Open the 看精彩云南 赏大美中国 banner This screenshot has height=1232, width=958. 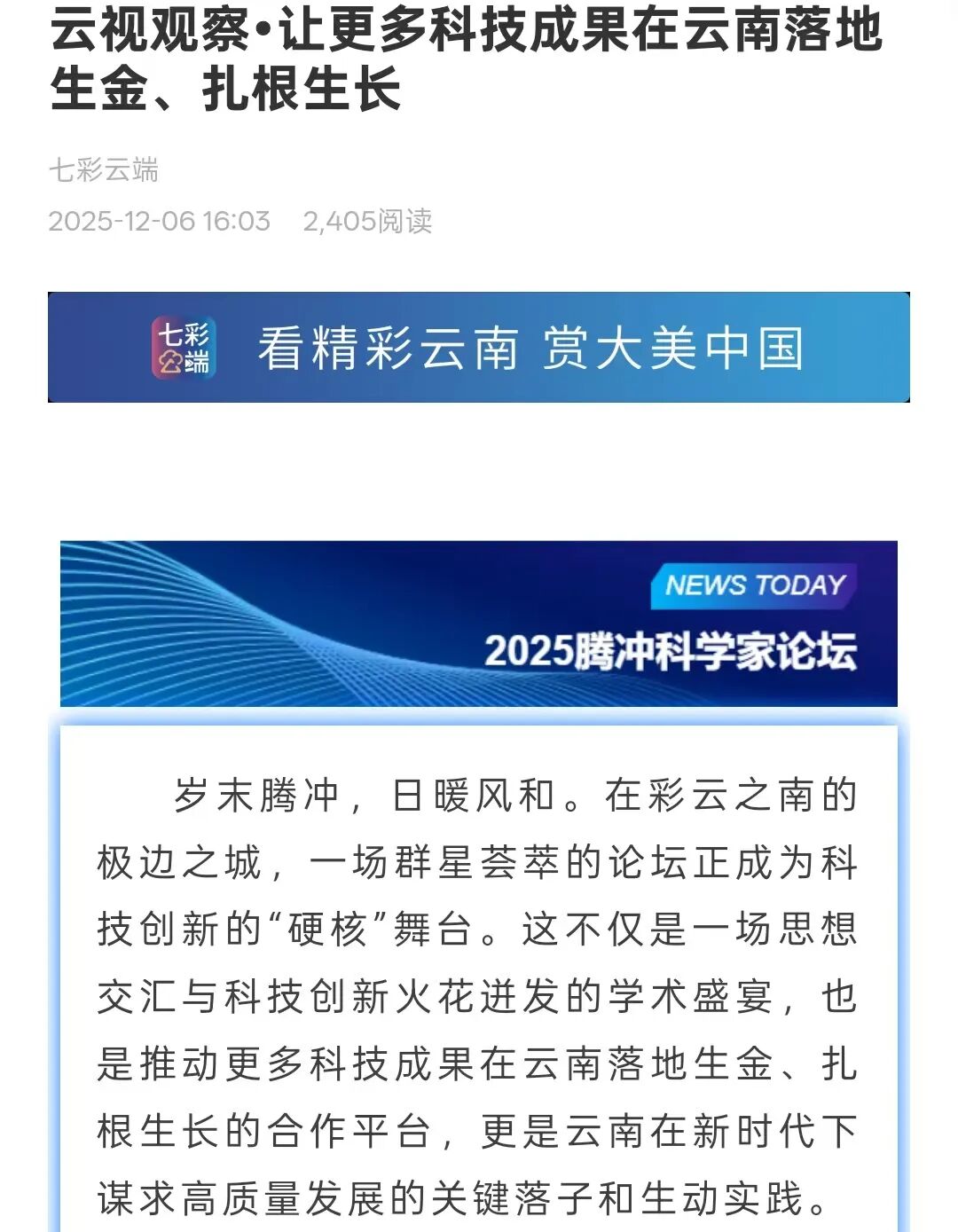pos(479,347)
